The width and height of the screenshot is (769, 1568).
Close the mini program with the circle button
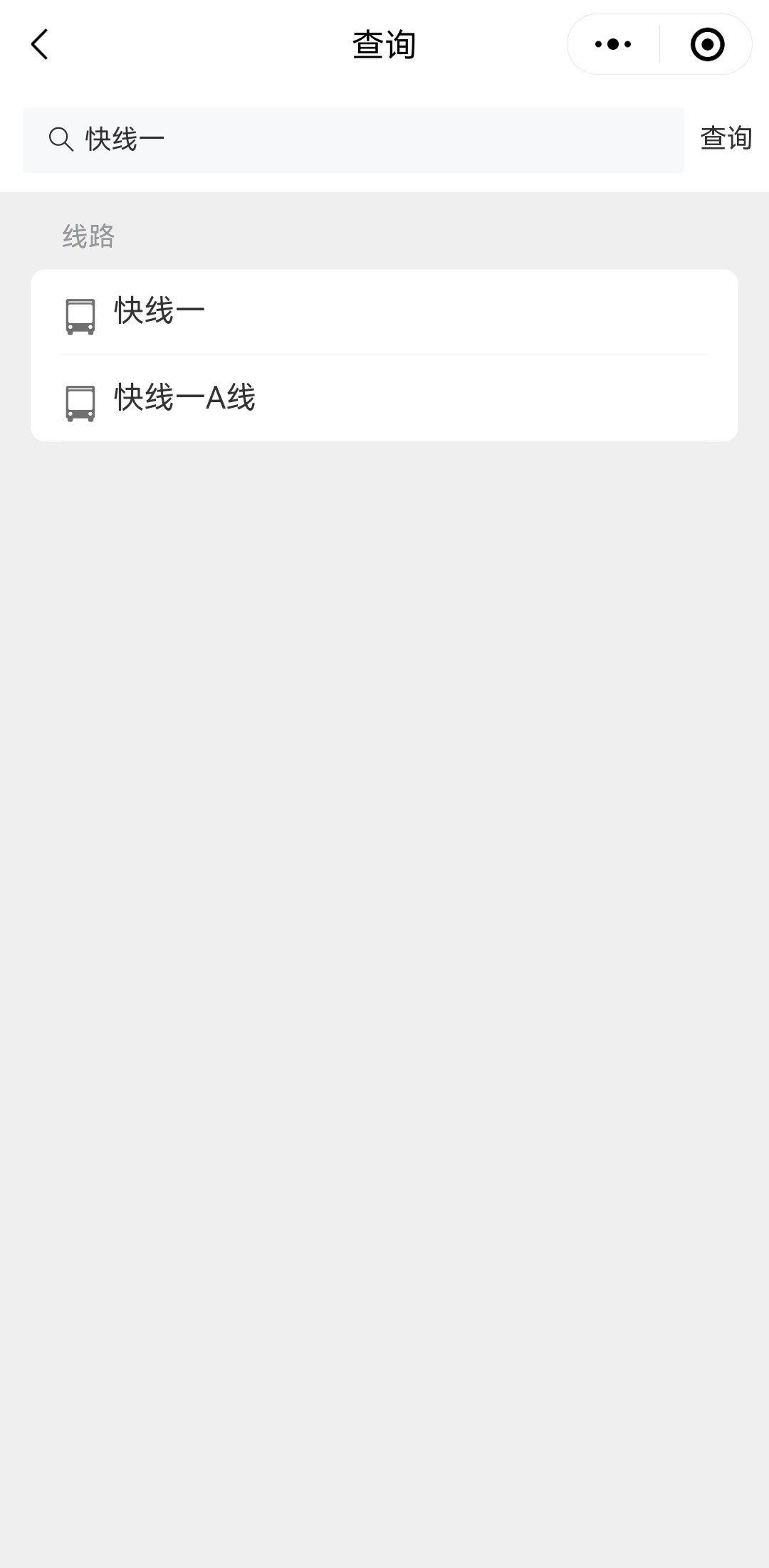tap(706, 45)
